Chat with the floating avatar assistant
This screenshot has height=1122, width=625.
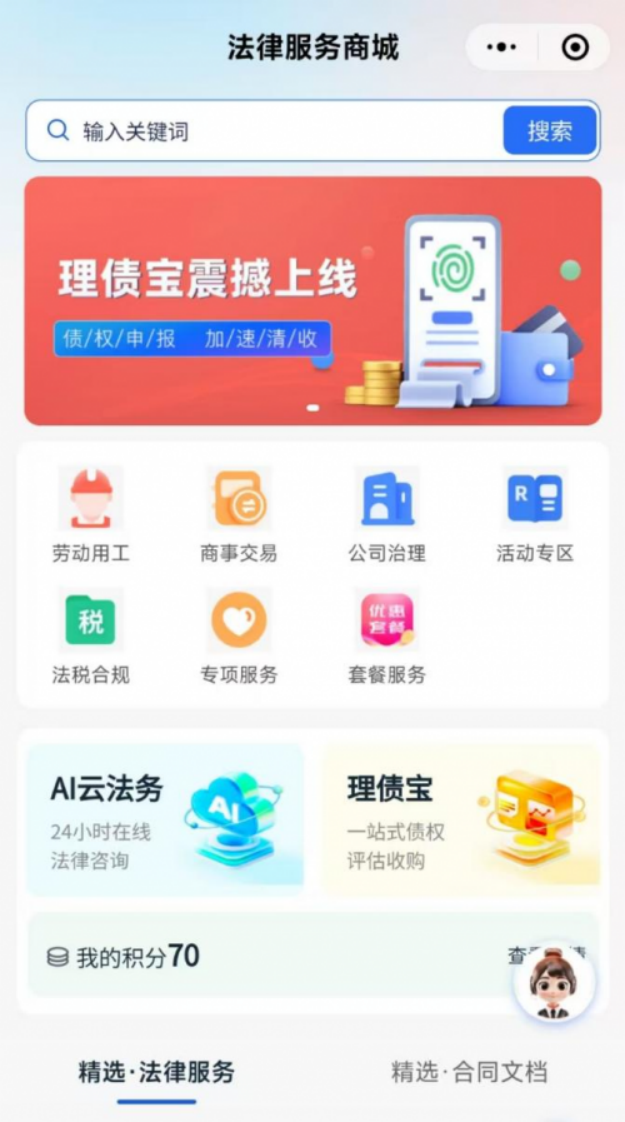pyautogui.click(x=554, y=982)
